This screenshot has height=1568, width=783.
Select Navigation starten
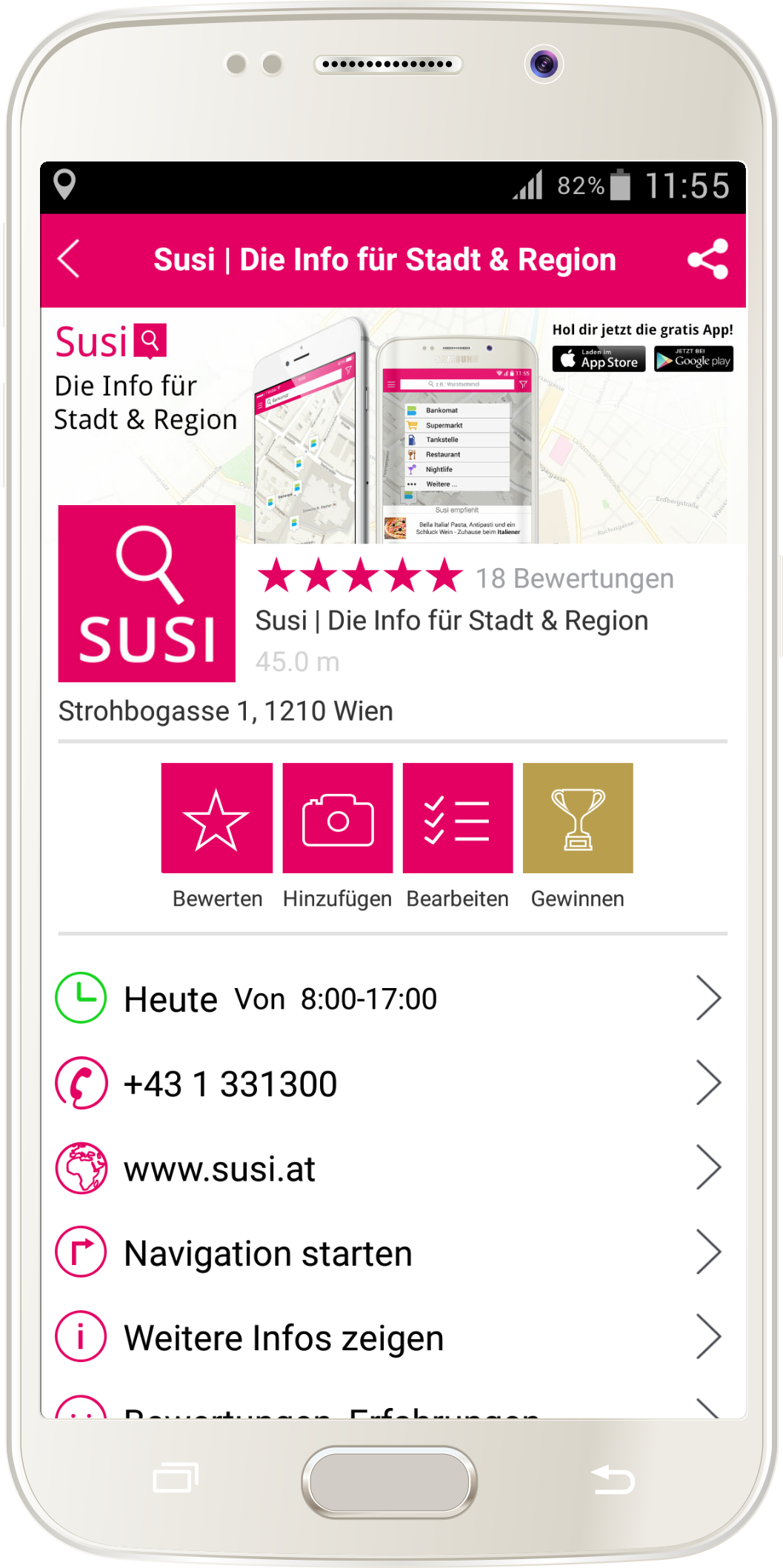pos(391,1252)
